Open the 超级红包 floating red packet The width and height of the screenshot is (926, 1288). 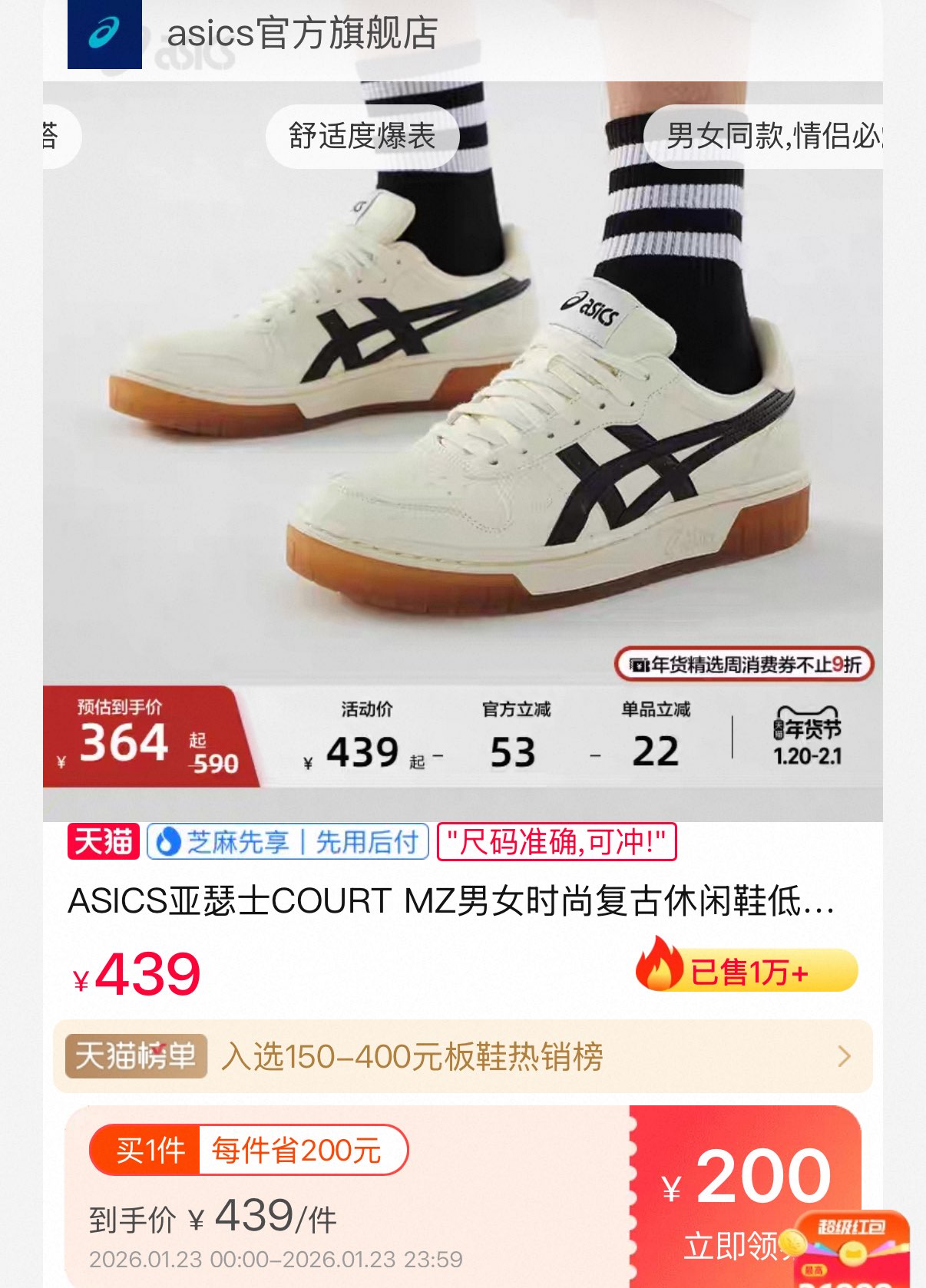[x=851, y=1250]
